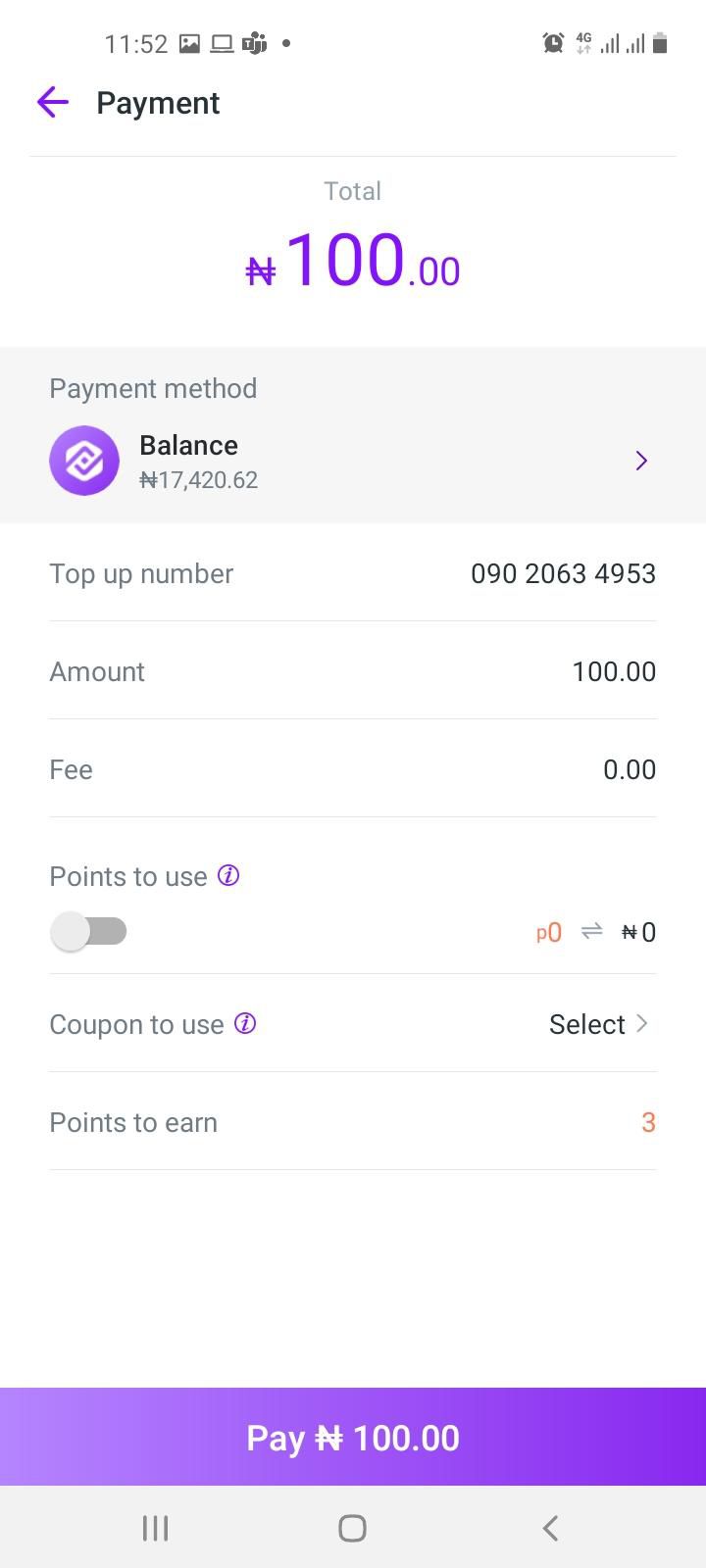This screenshot has width=706, height=1568.
Task: Tap the alarm icon in the status bar
Action: pos(552,43)
